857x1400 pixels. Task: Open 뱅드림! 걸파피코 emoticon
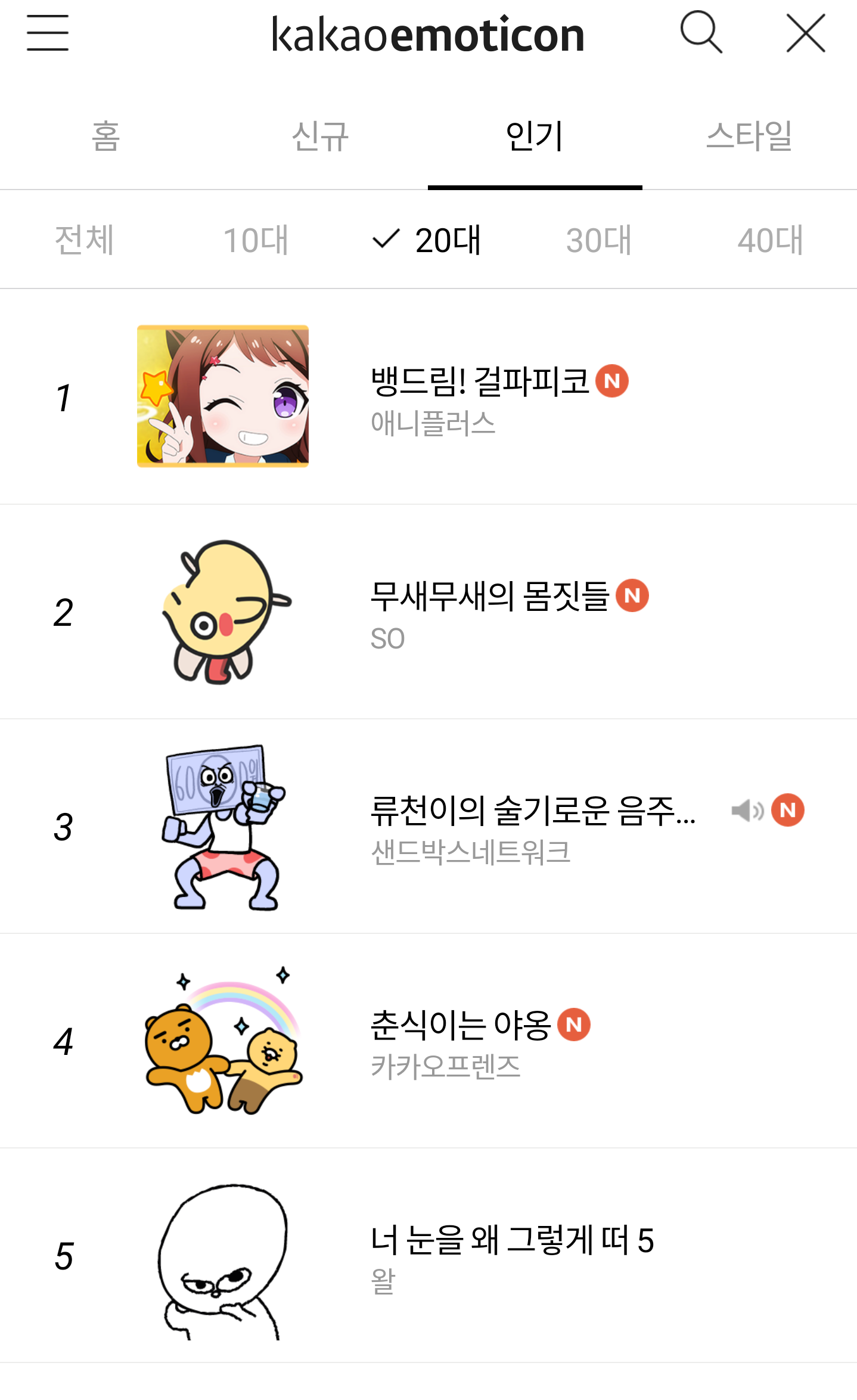point(480,382)
